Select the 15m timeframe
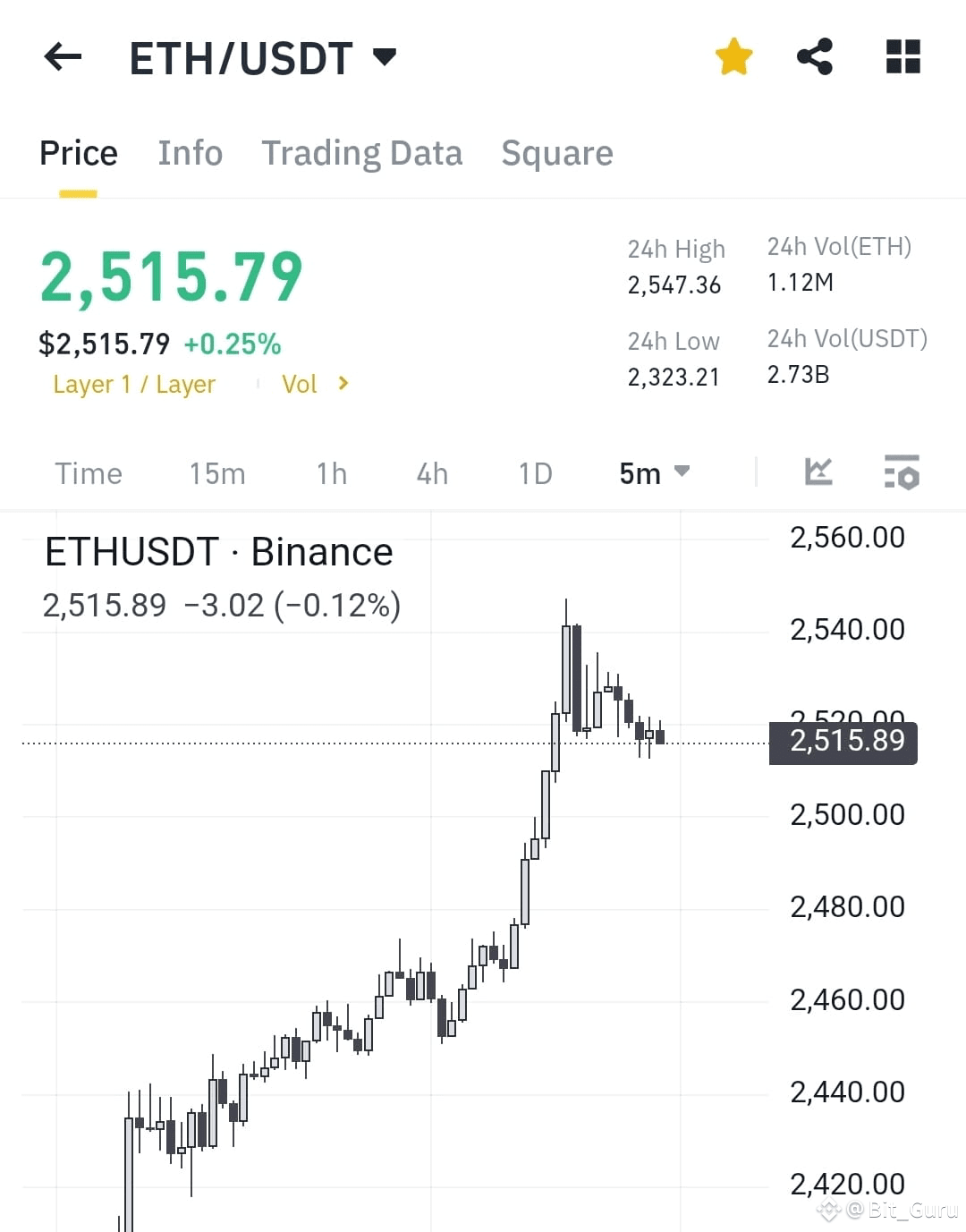Image resolution: width=966 pixels, height=1232 pixels. [216, 473]
